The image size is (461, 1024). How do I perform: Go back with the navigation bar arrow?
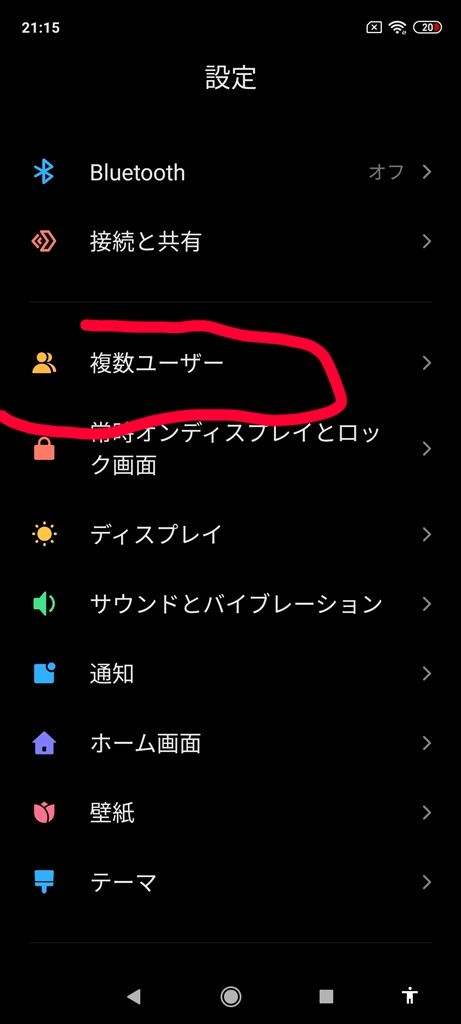pyautogui.click(x=134, y=996)
